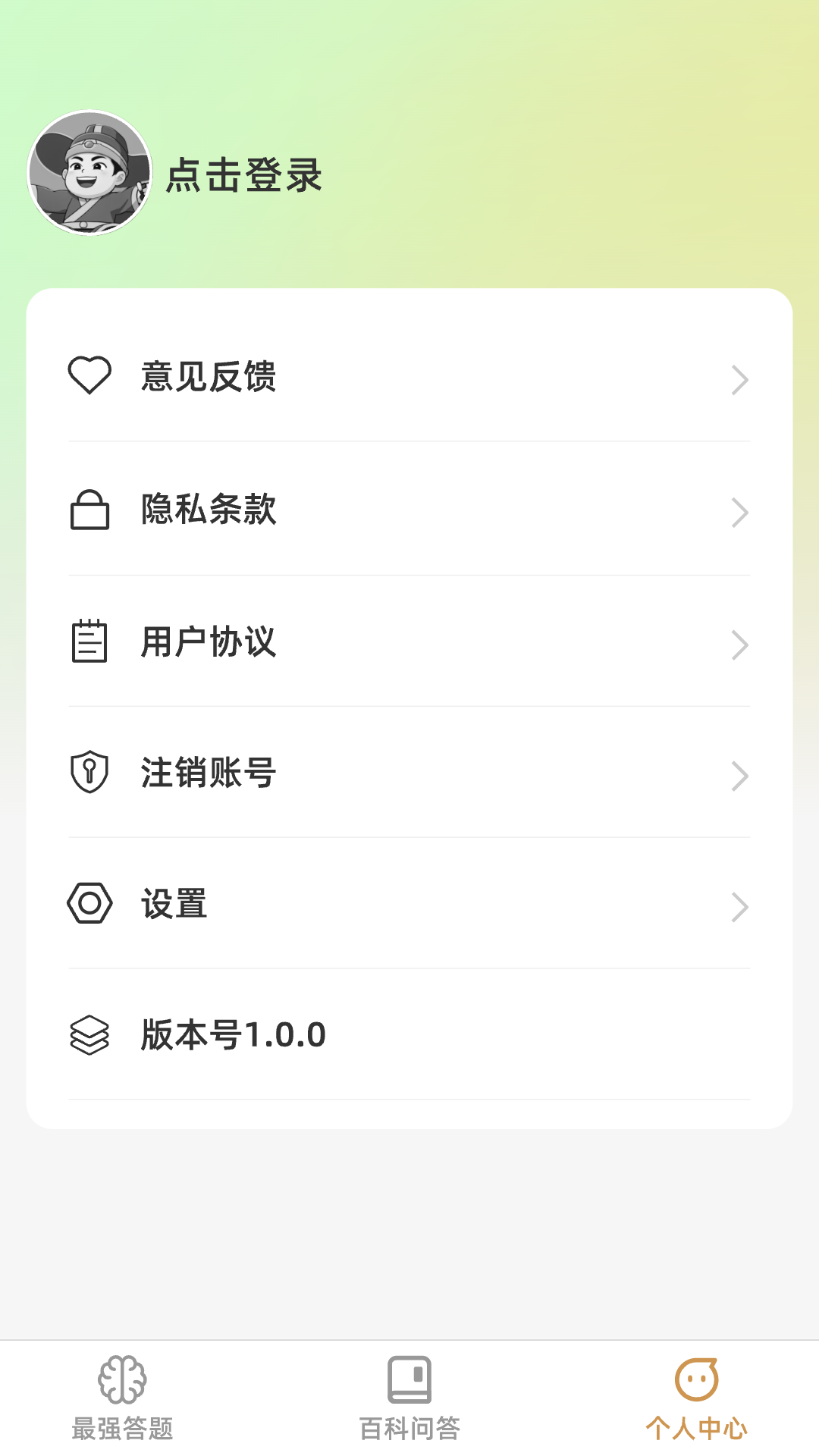The width and height of the screenshot is (819, 1456).
Task: Click the layers icon beside 版本号1.0.0
Action: pyautogui.click(x=90, y=1035)
